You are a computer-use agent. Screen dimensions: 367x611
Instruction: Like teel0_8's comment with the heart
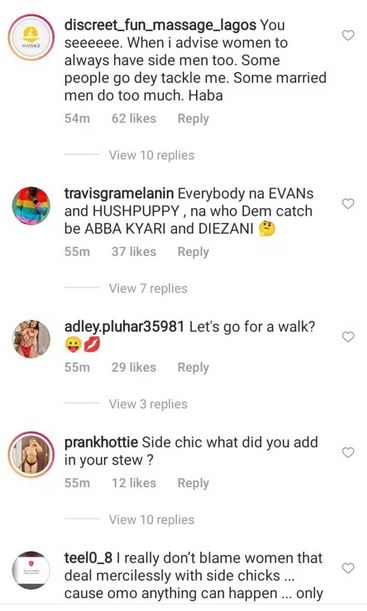pyautogui.click(x=348, y=568)
